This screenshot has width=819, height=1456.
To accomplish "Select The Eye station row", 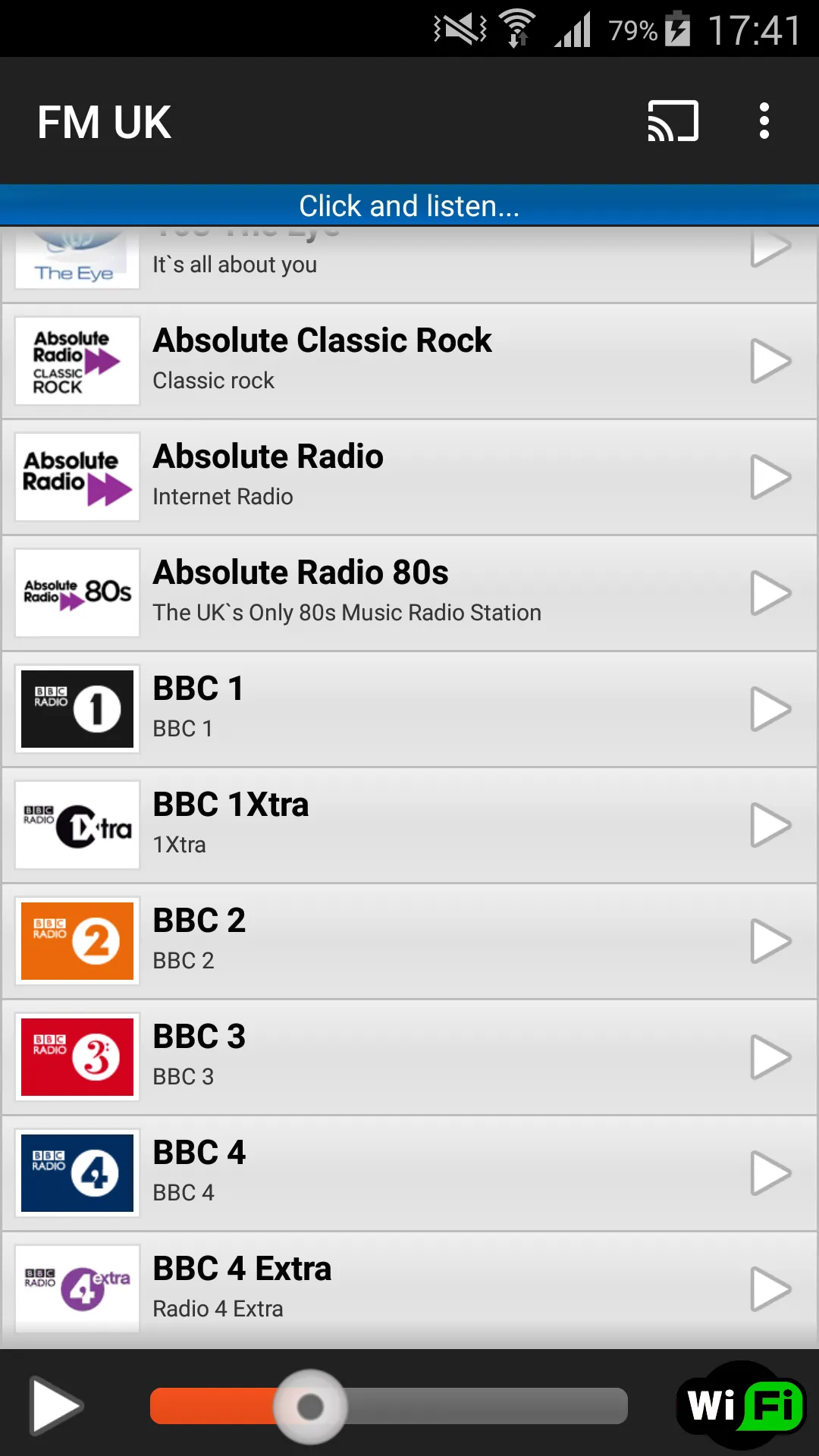I will pos(409,264).
